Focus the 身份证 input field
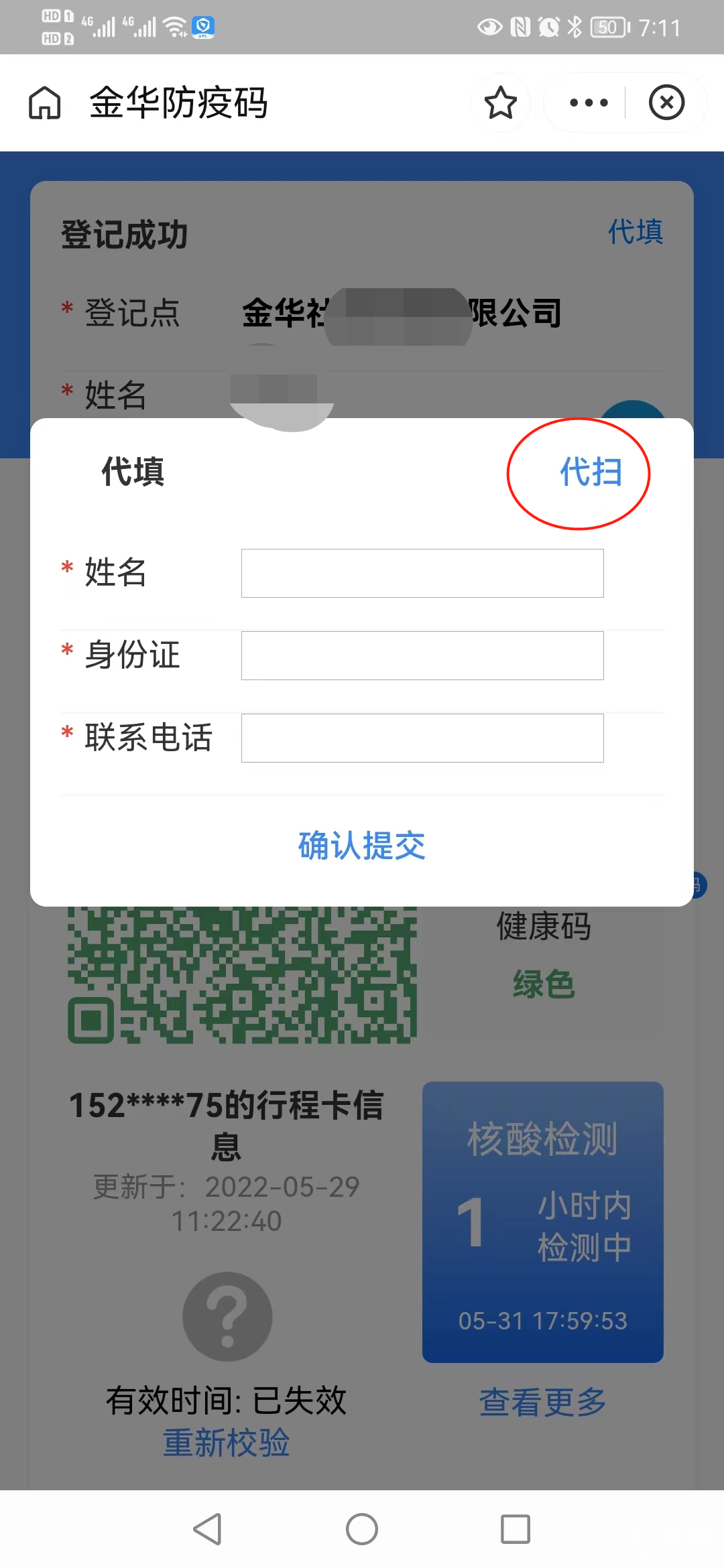 [x=422, y=656]
